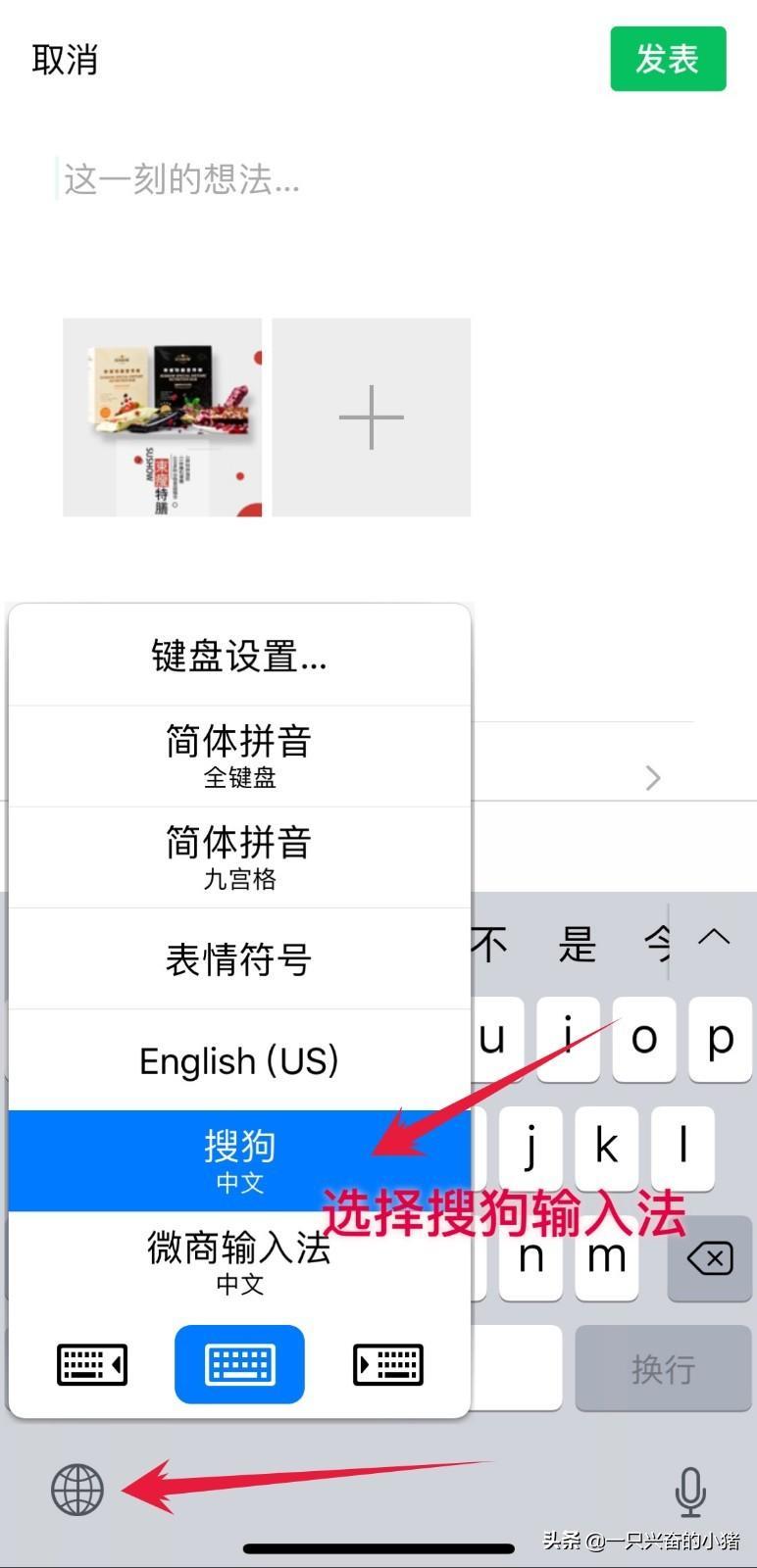
Task: Choose 搜狗 中文 input method
Action: click(239, 1161)
